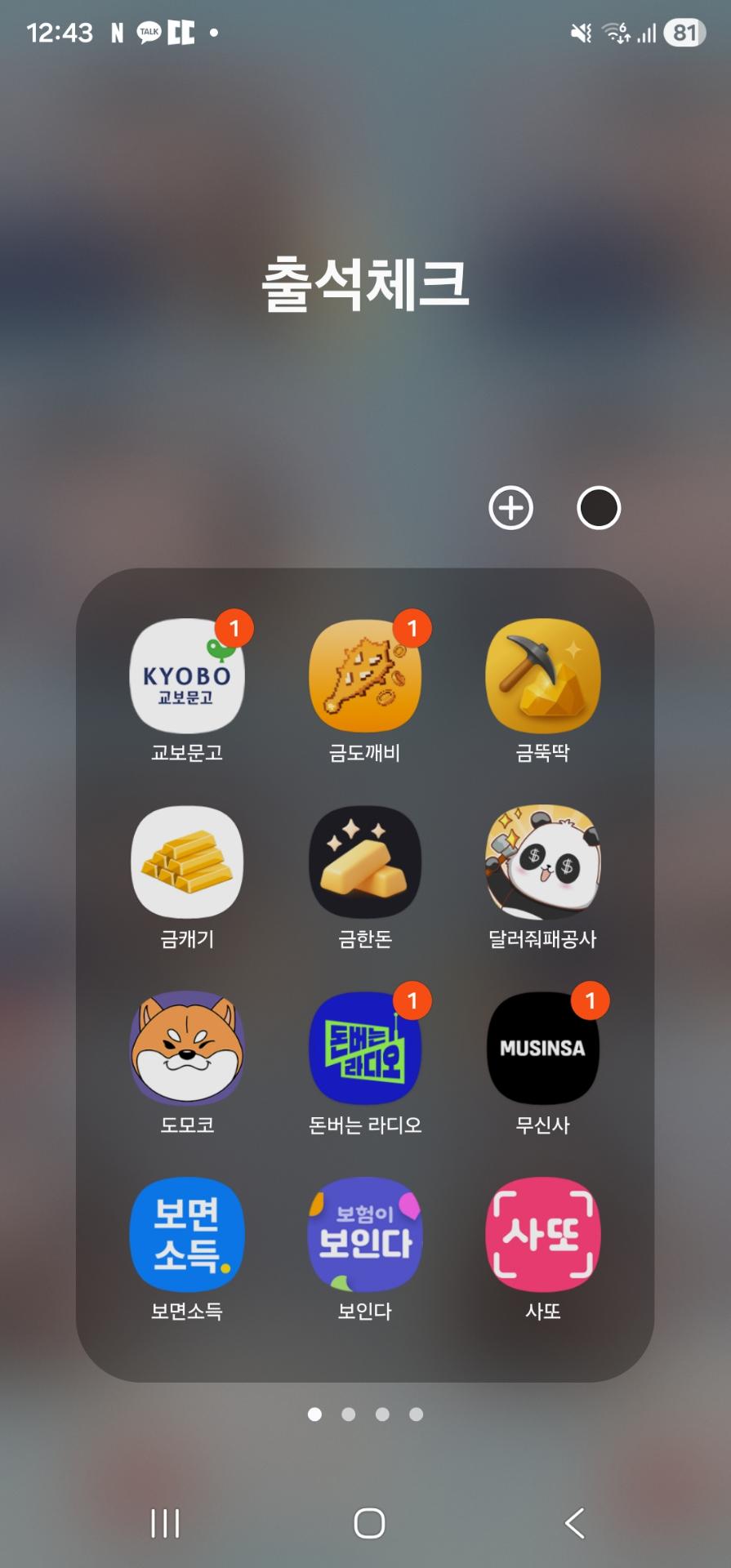Image resolution: width=731 pixels, height=1568 pixels.
Task: Launch the 교보문고 app
Action: [187, 676]
